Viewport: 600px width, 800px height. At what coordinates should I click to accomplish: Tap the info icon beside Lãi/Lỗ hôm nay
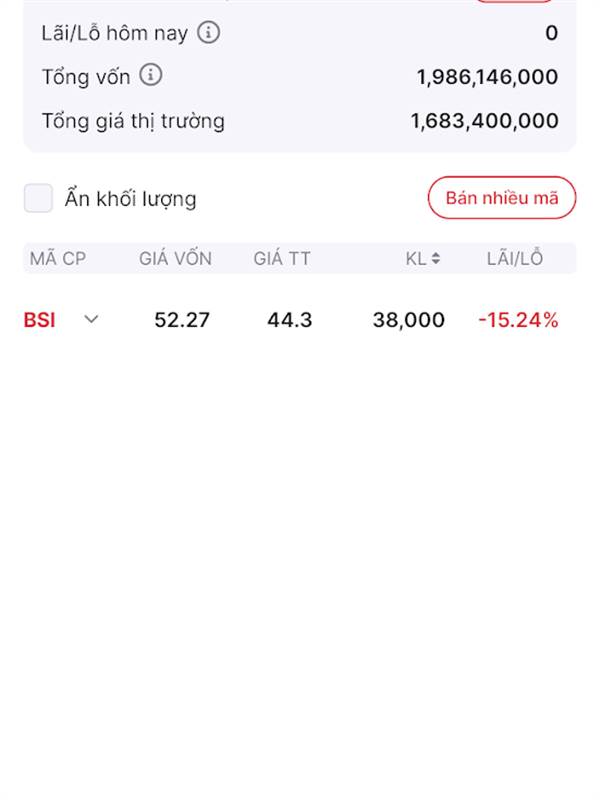pyautogui.click(x=208, y=33)
